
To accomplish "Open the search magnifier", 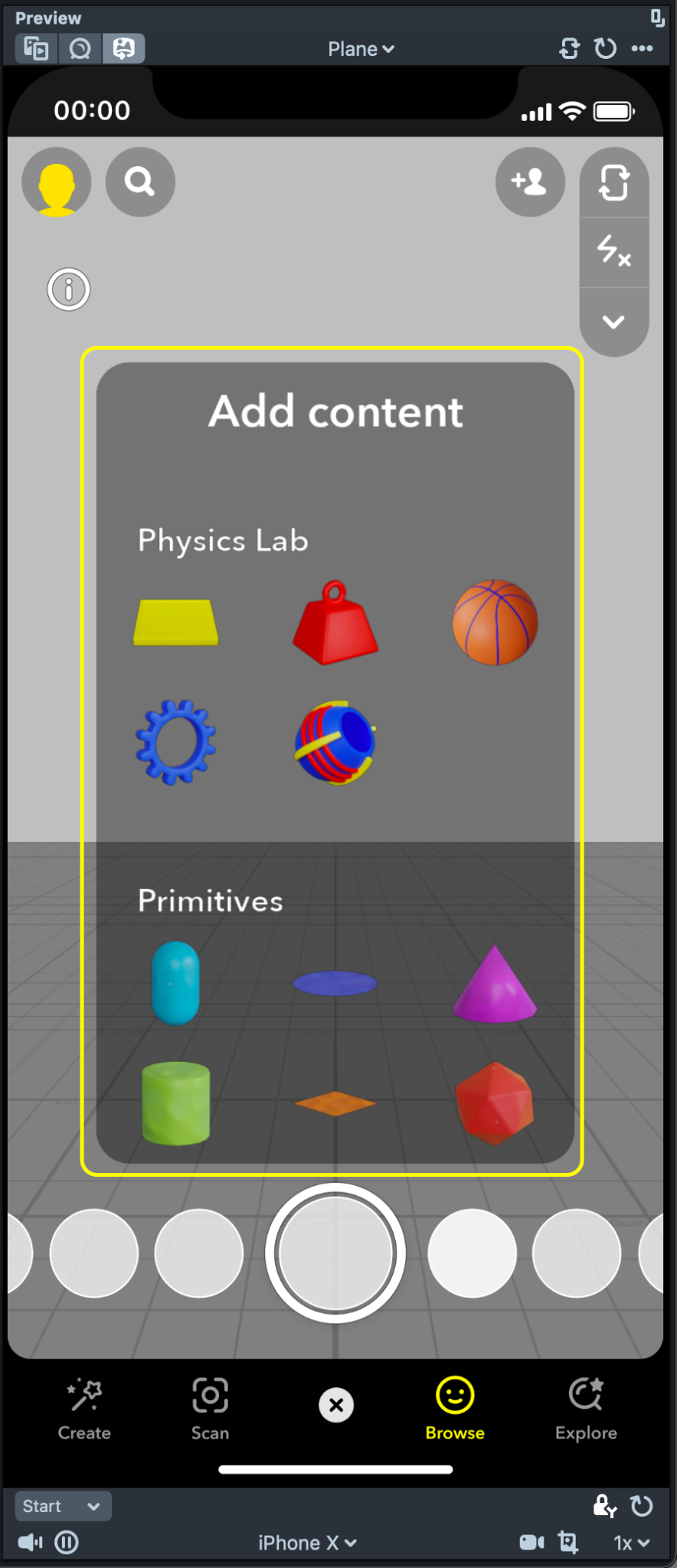I will (x=140, y=182).
